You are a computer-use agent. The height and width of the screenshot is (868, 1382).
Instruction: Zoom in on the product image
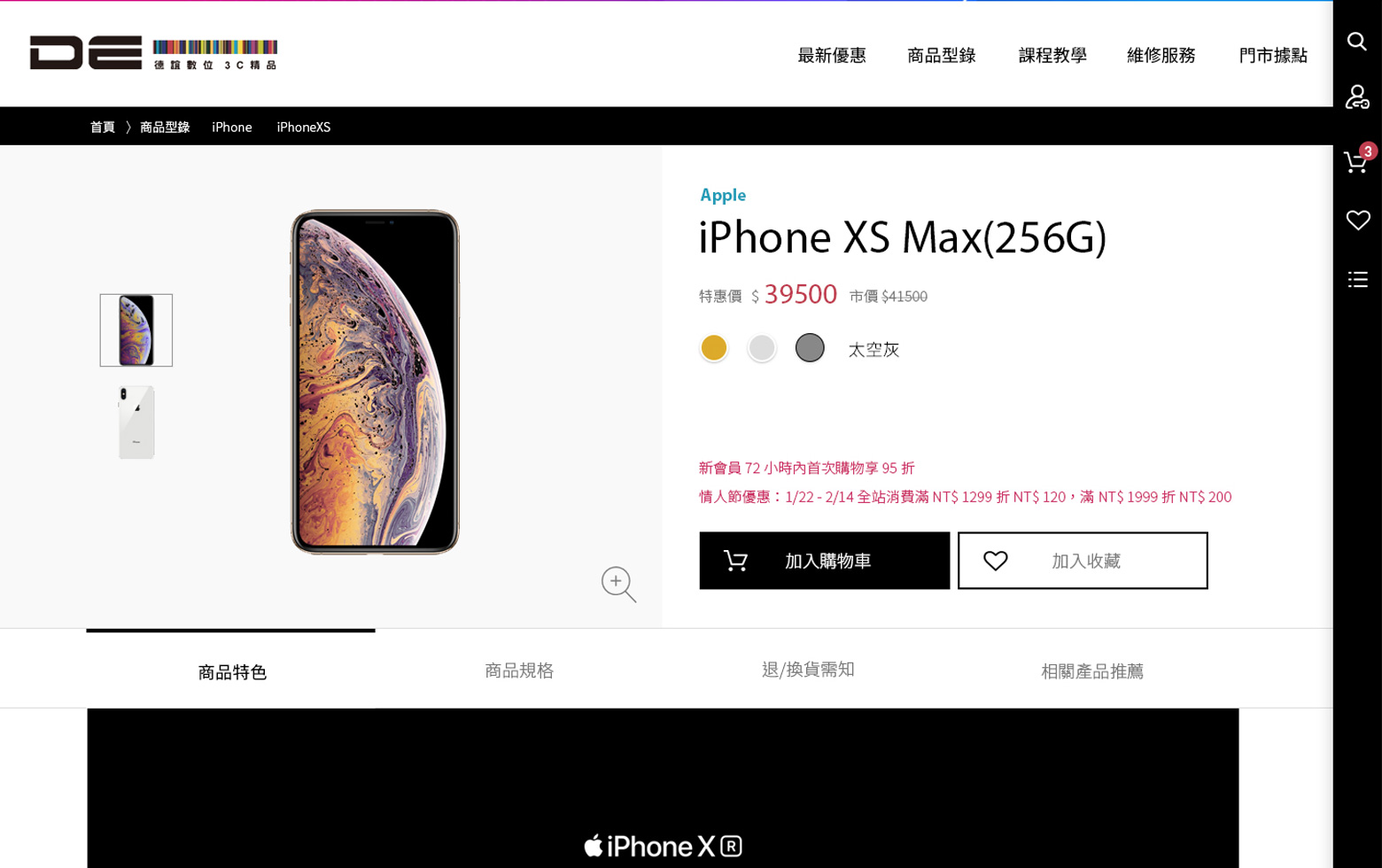point(617,584)
